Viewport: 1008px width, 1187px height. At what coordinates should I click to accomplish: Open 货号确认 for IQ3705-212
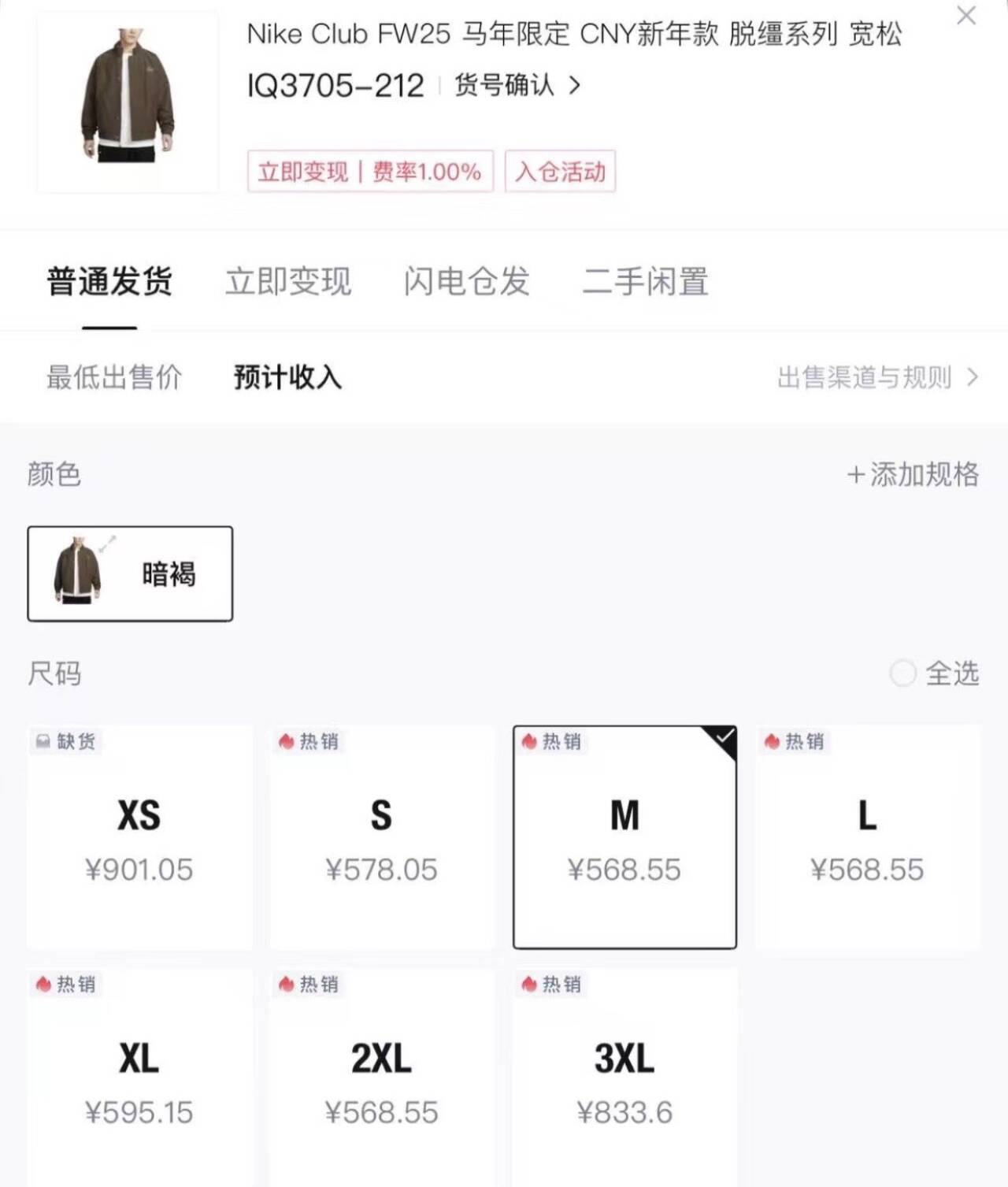(x=517, y=85)
